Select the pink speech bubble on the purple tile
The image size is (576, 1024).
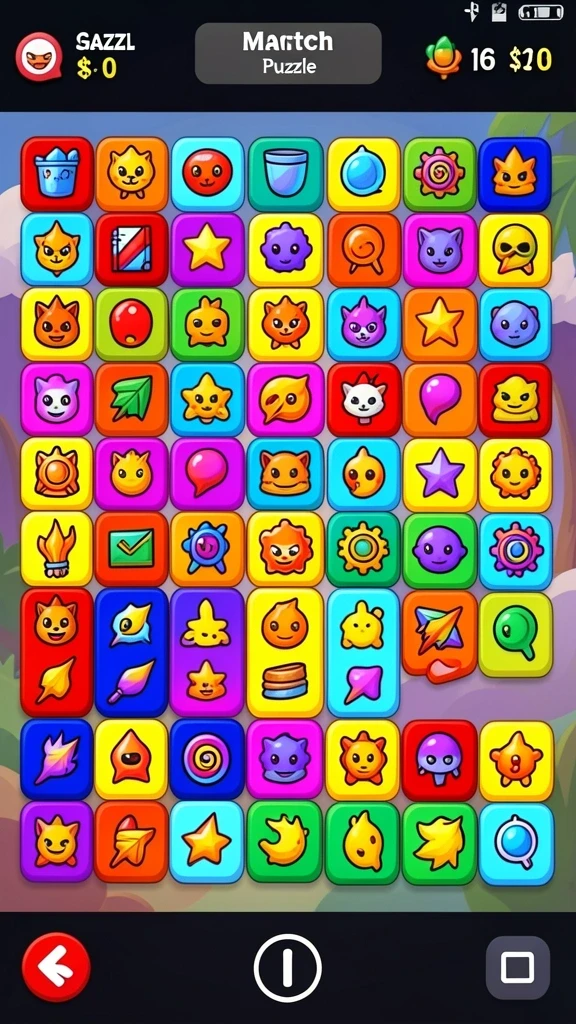(x=207, y=473)
